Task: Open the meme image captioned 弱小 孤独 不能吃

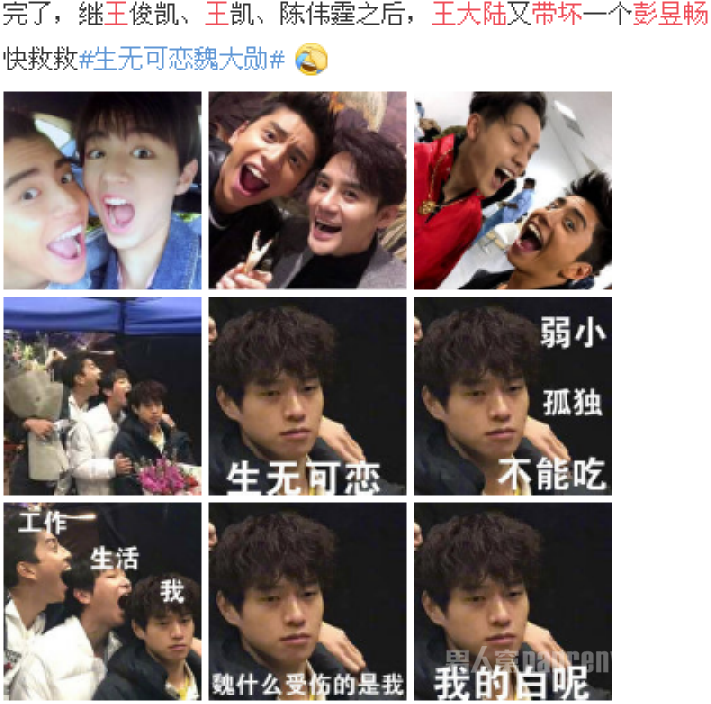Action: click(512, 396)
